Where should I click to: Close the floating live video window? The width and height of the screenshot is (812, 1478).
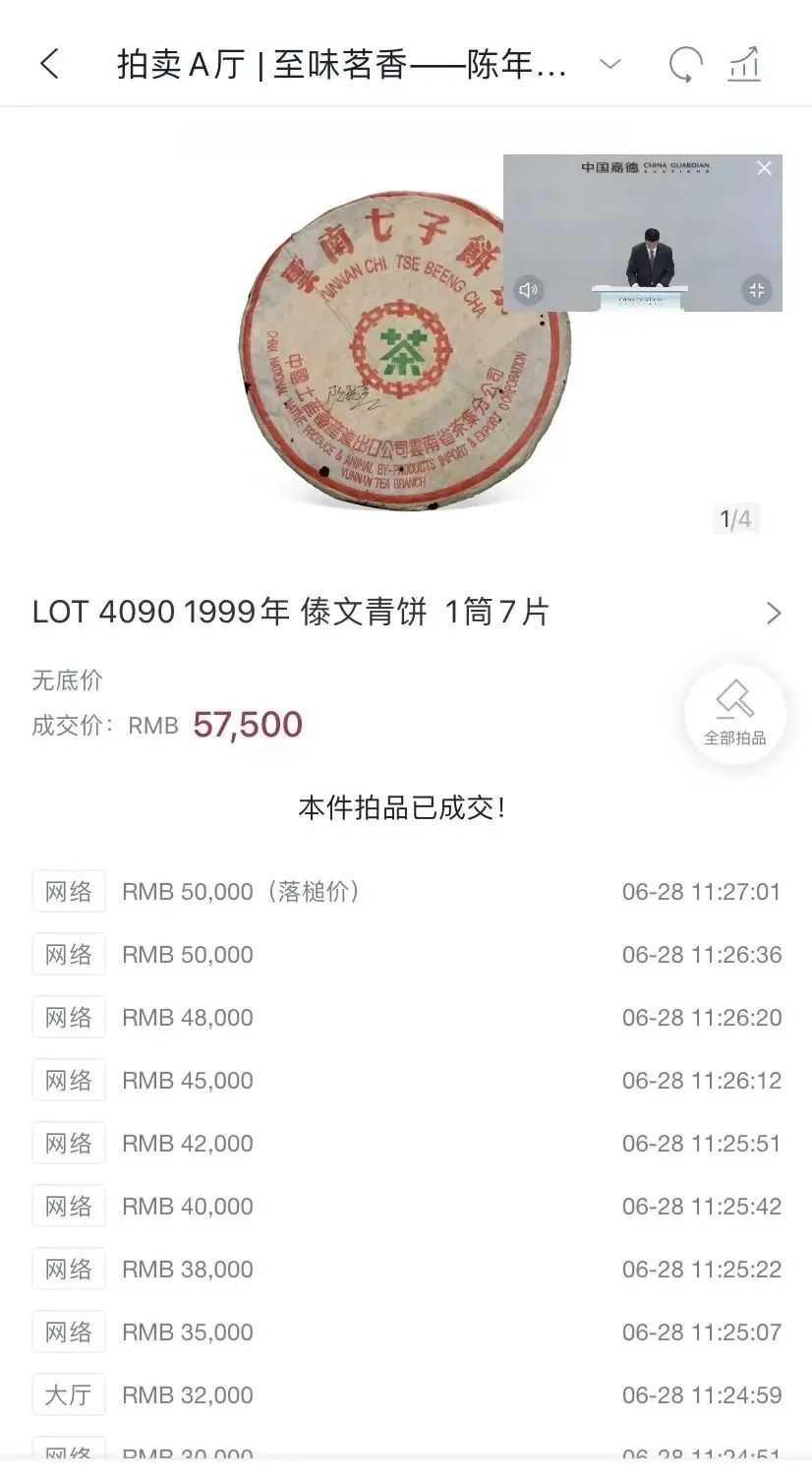pyautogui.click(x=764, y=169)
